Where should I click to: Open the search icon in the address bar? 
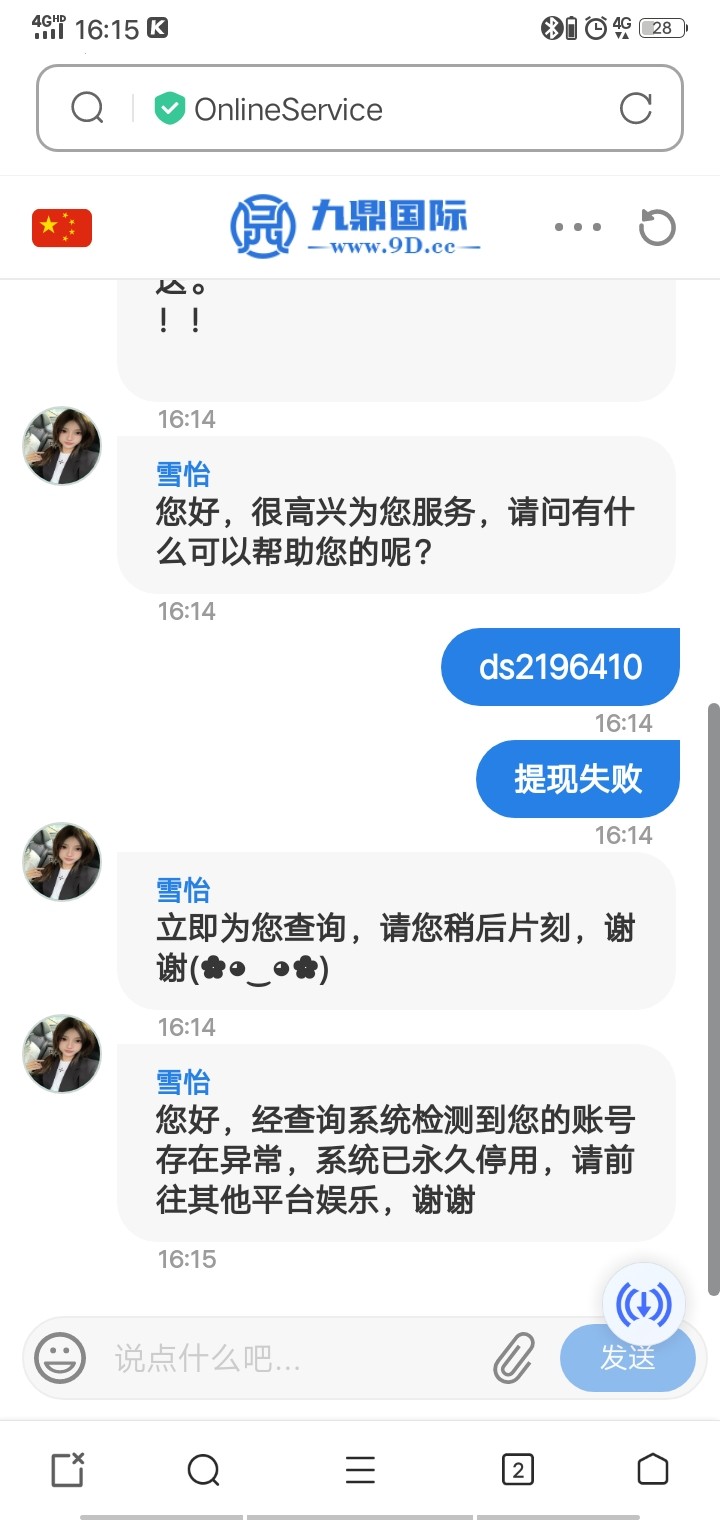(88, 108)
